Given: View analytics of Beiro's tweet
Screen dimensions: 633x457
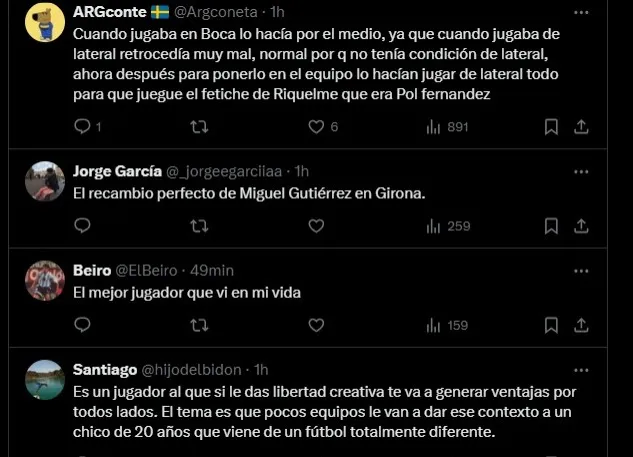Looking at the screenshot, I should 447,325.
